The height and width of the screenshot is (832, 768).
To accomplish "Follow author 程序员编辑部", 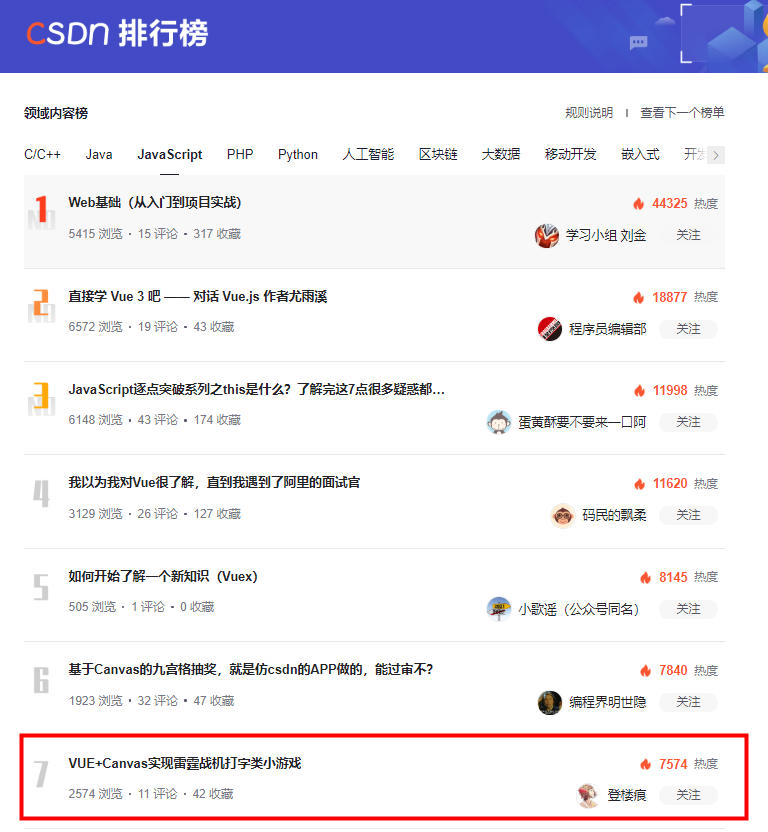I will [x=688, y=329].
